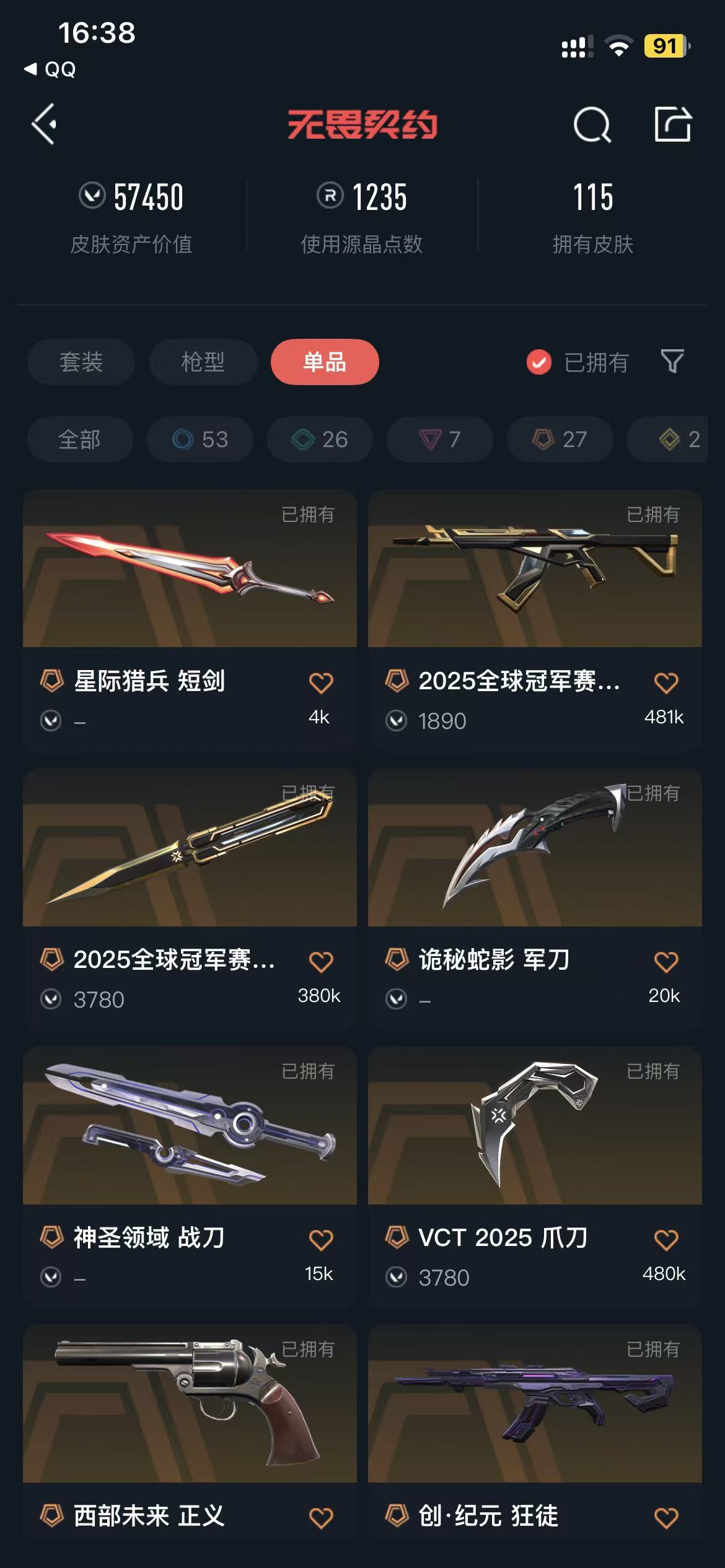Open the filter funnel icon
Image resolution: width=725 pixels, height=1568 pixels.
tap(672, 361)
